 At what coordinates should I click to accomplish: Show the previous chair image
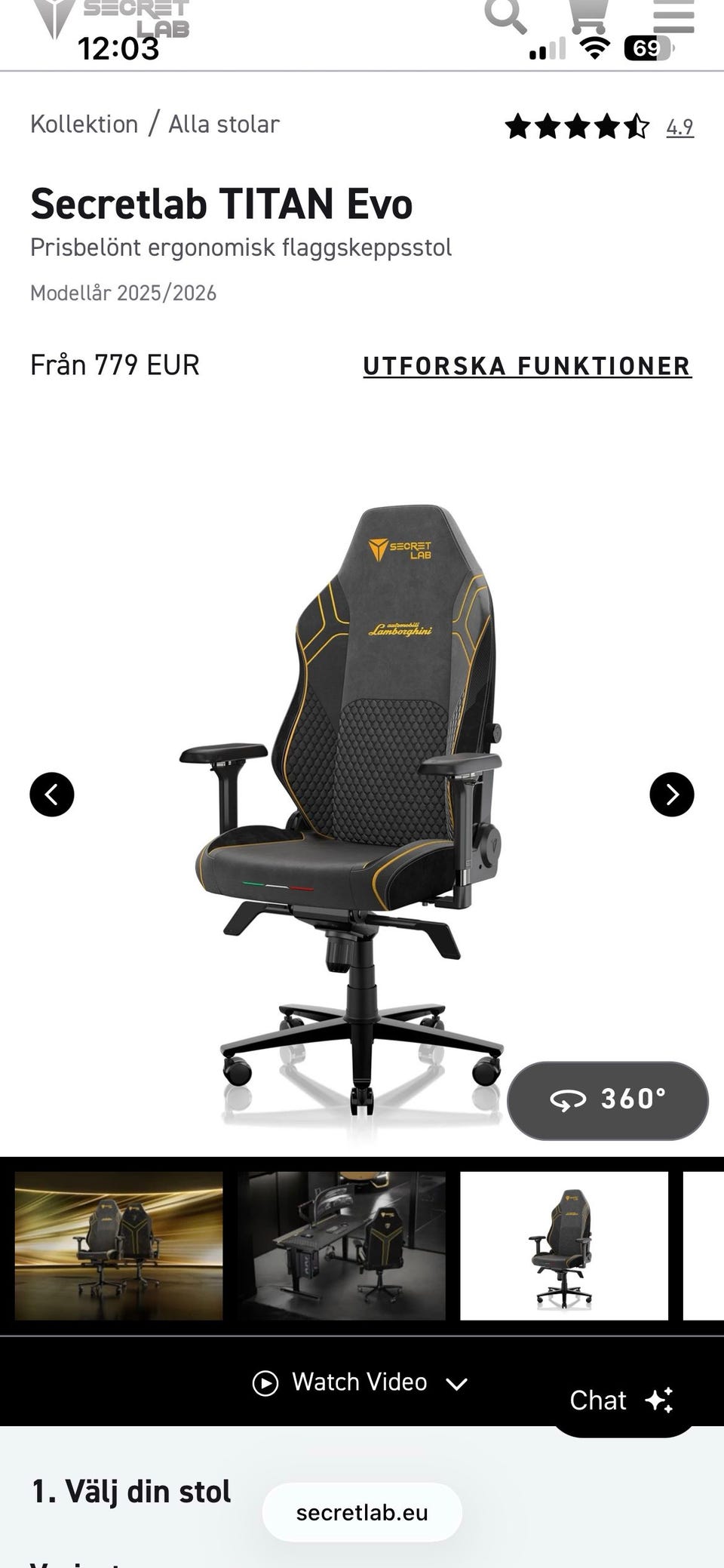tap(52, 795)
